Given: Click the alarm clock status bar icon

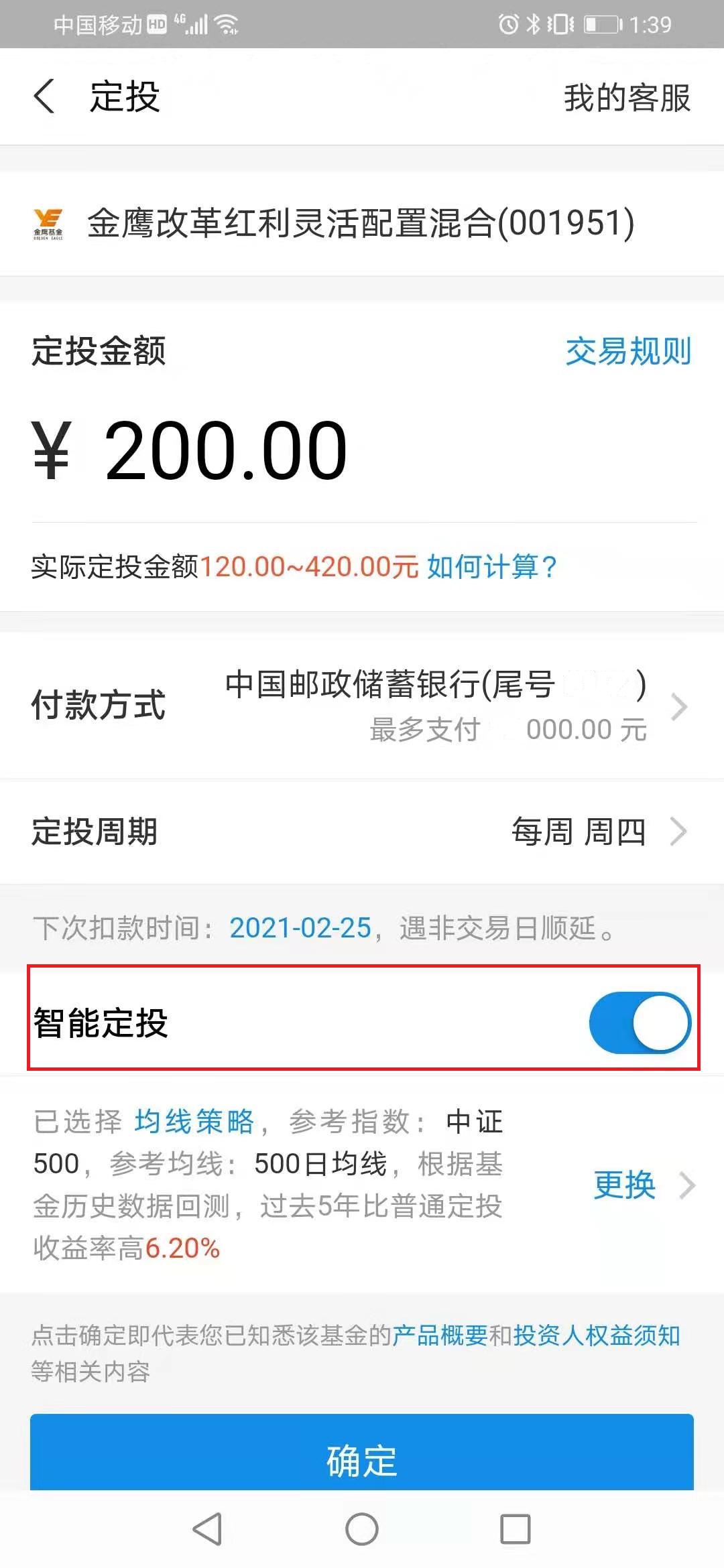Looking at the screenshot, I should pos(507,24).
